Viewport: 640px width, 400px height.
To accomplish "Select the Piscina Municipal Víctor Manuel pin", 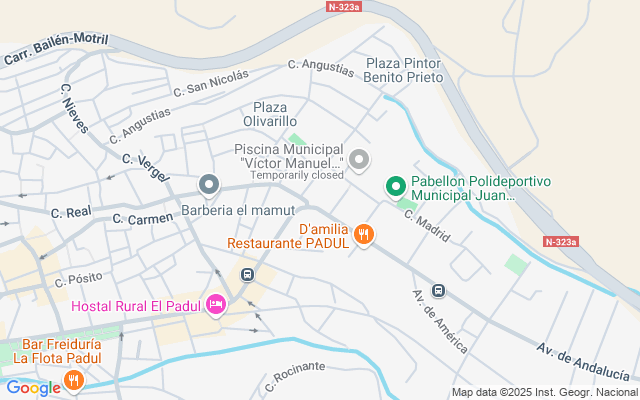I will click(x=358, y=160).
